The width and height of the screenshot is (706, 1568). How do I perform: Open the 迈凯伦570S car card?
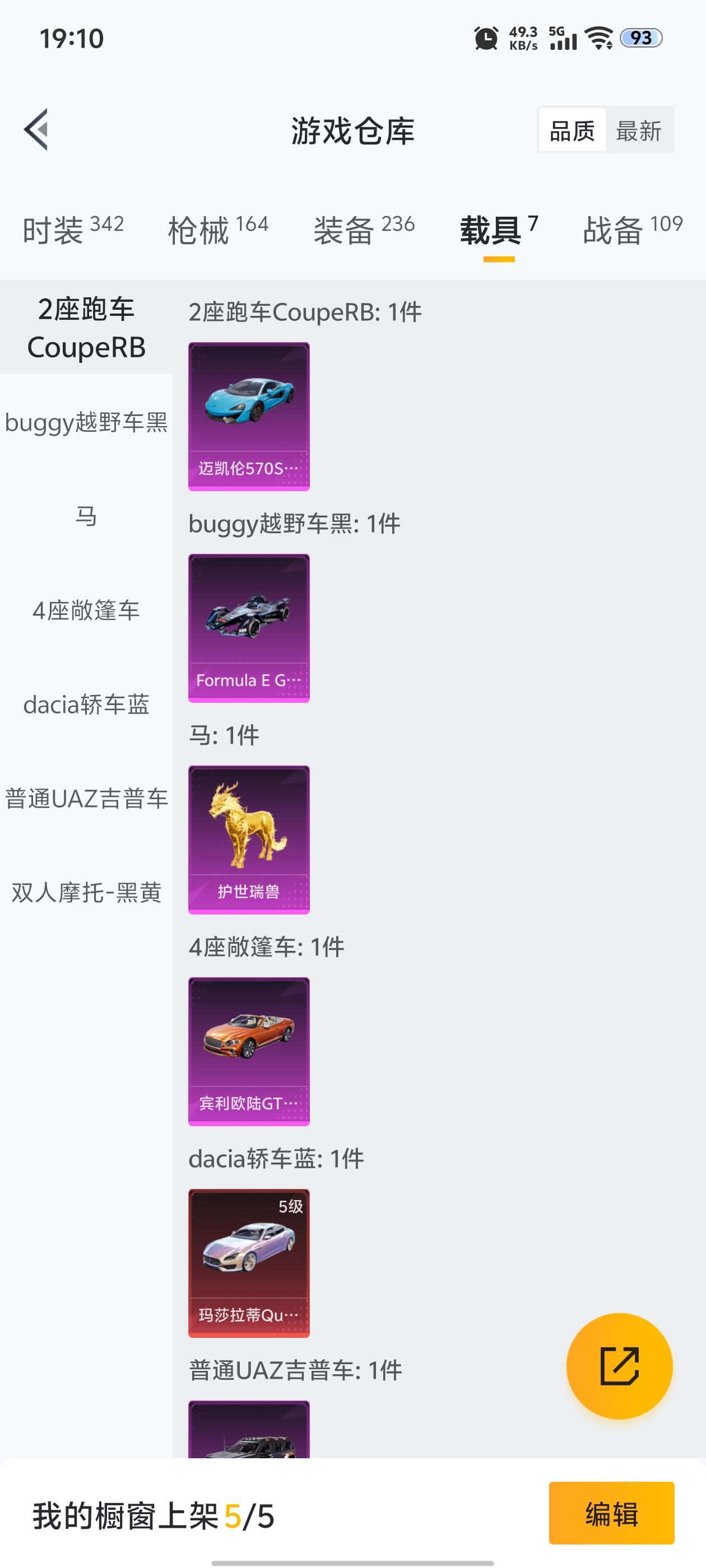click(249, 416)
